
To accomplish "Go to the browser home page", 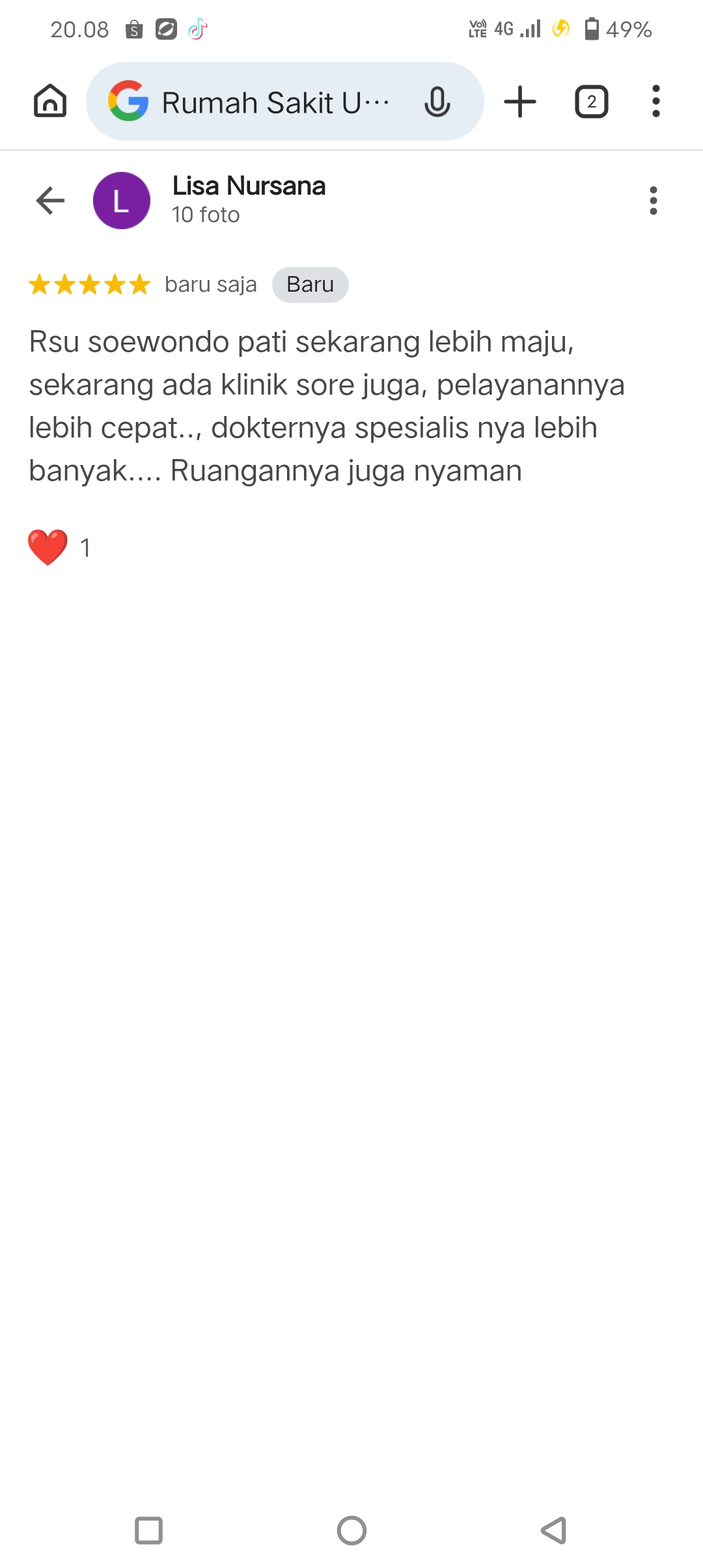I will (50, 102).
